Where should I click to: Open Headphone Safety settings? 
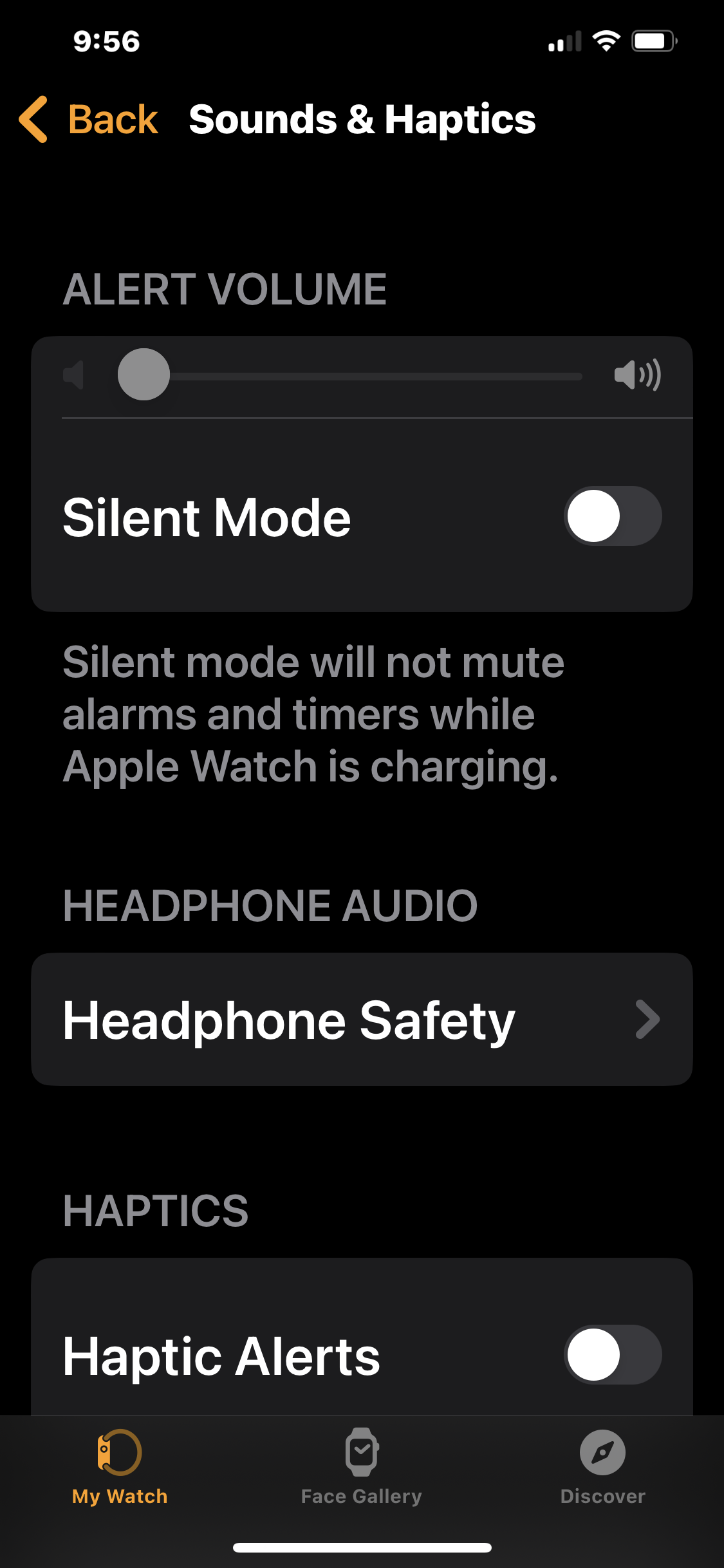click(362, 1020)
